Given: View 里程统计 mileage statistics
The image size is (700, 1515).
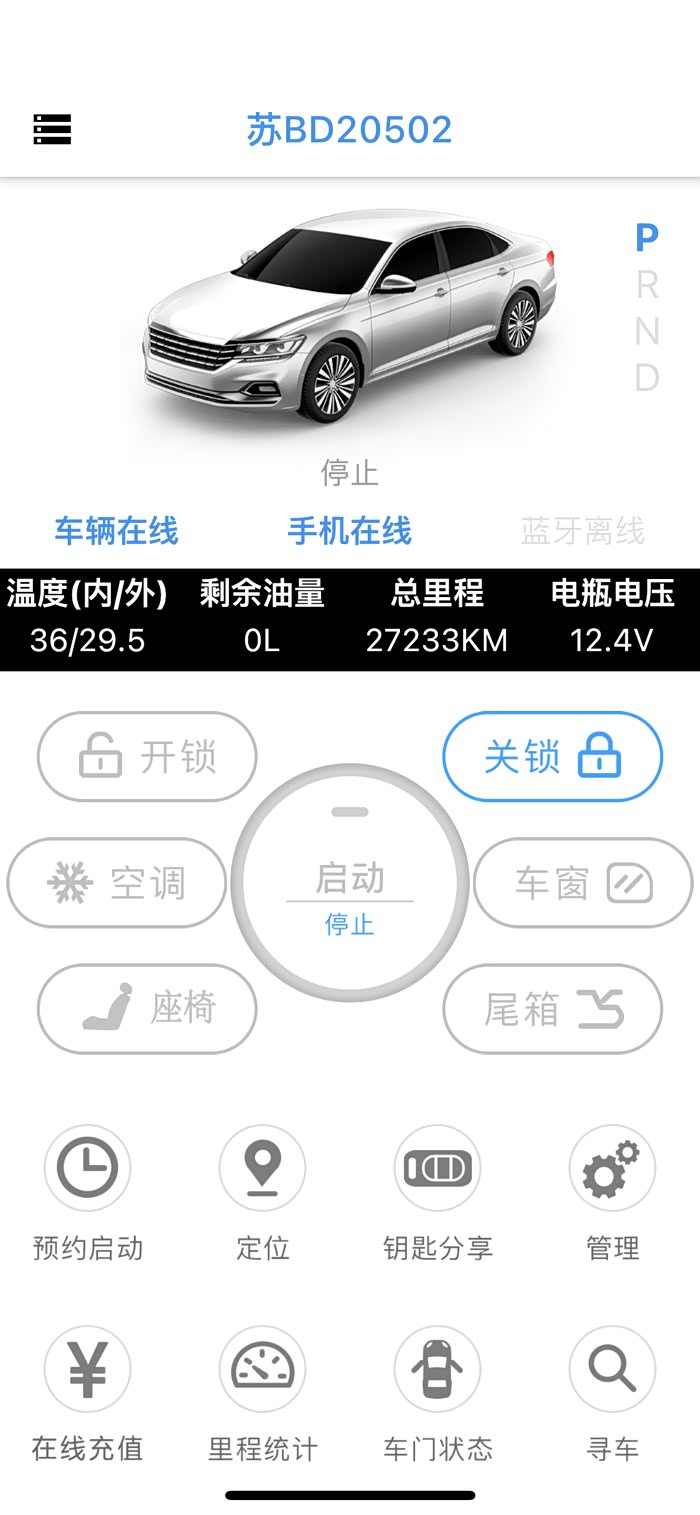Looking at the screenshot, I should pos(262,1369).
